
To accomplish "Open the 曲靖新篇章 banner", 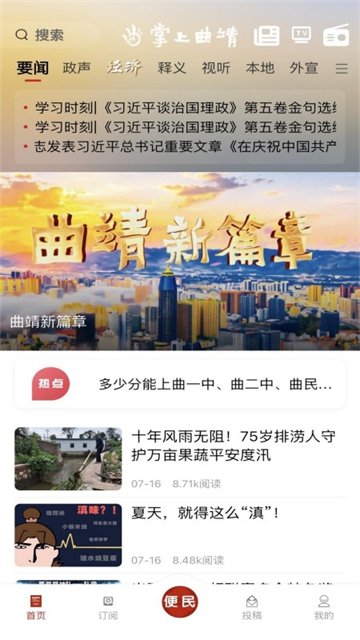I will tap(180, 261).
